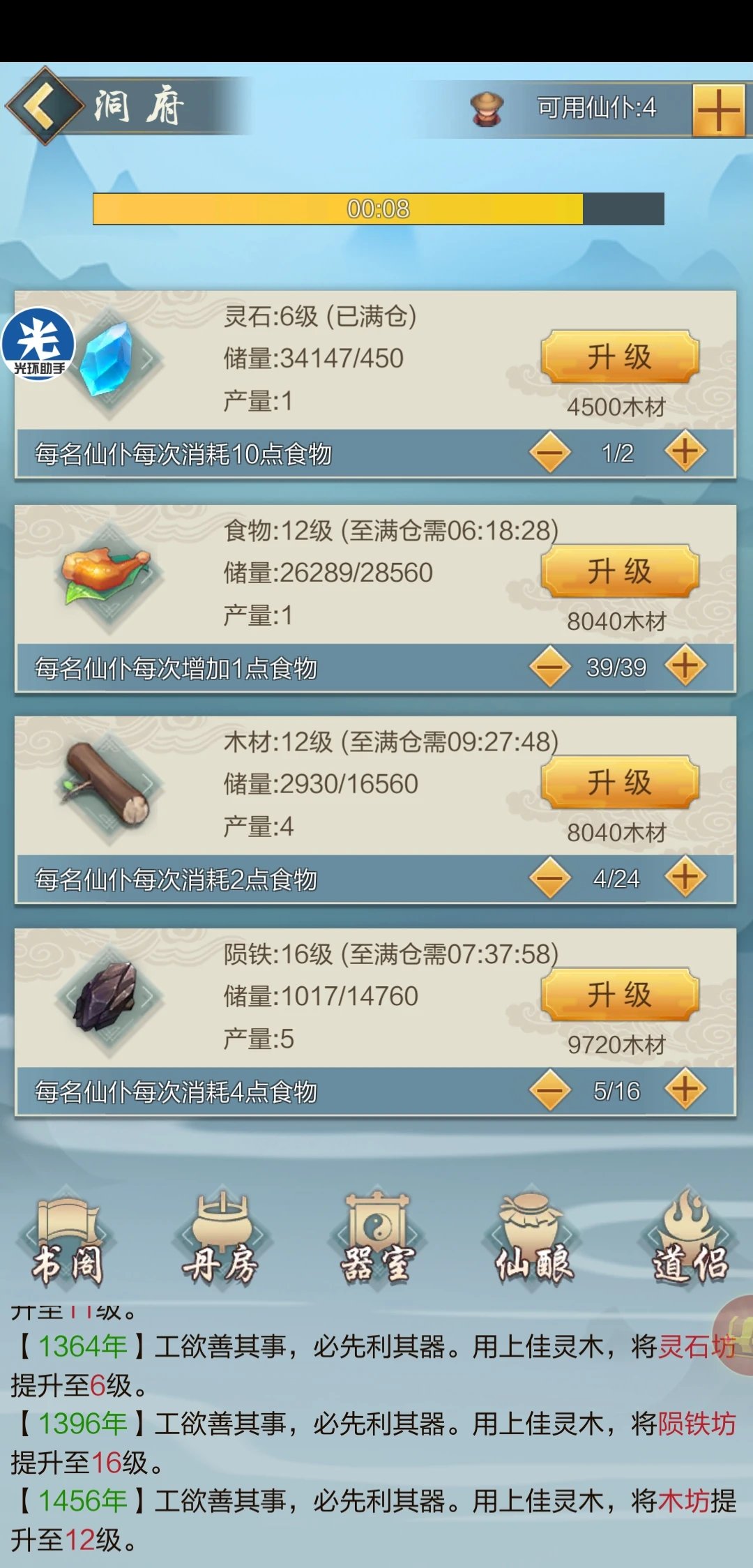Upgrade the 食物 workshop
The height and width of the screenshot is (1568, 753).
tap(620, 571)
